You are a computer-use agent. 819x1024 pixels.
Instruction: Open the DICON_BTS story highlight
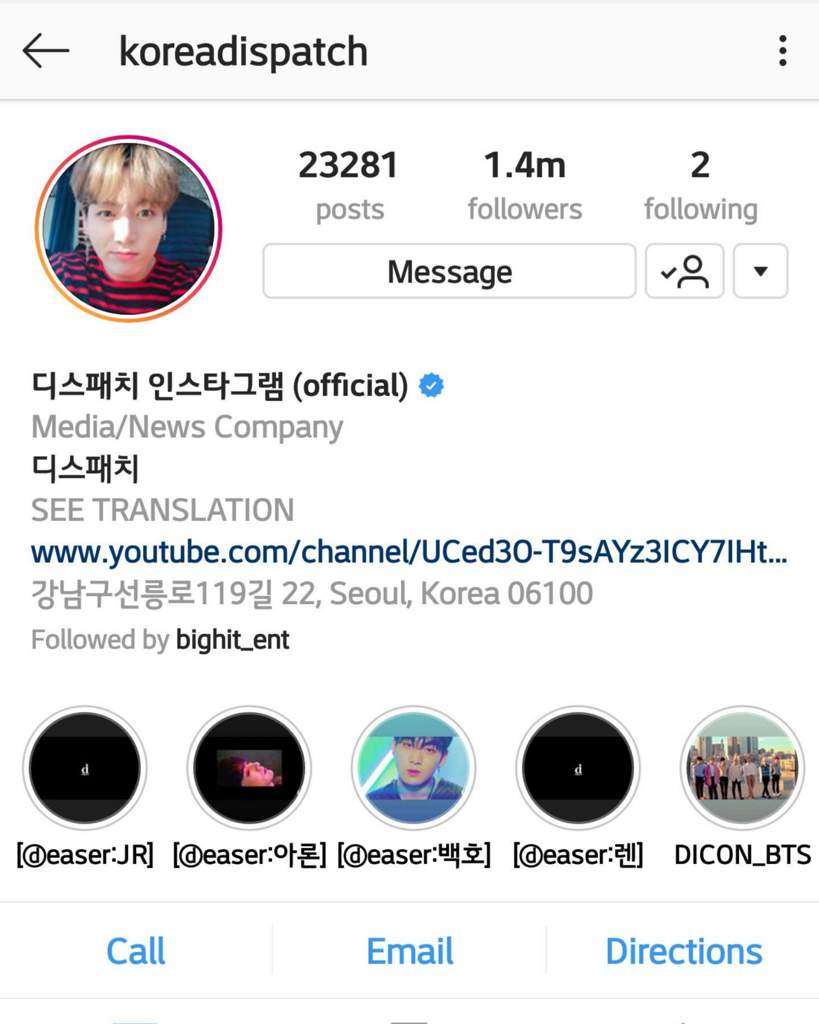tap(741, 768)
